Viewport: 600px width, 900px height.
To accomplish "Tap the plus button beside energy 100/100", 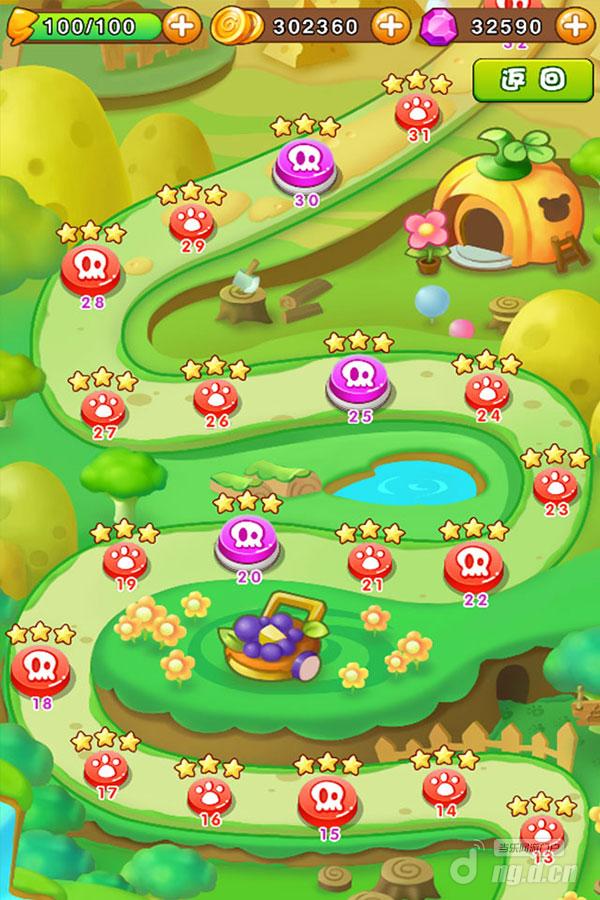I will click(180, 25).
